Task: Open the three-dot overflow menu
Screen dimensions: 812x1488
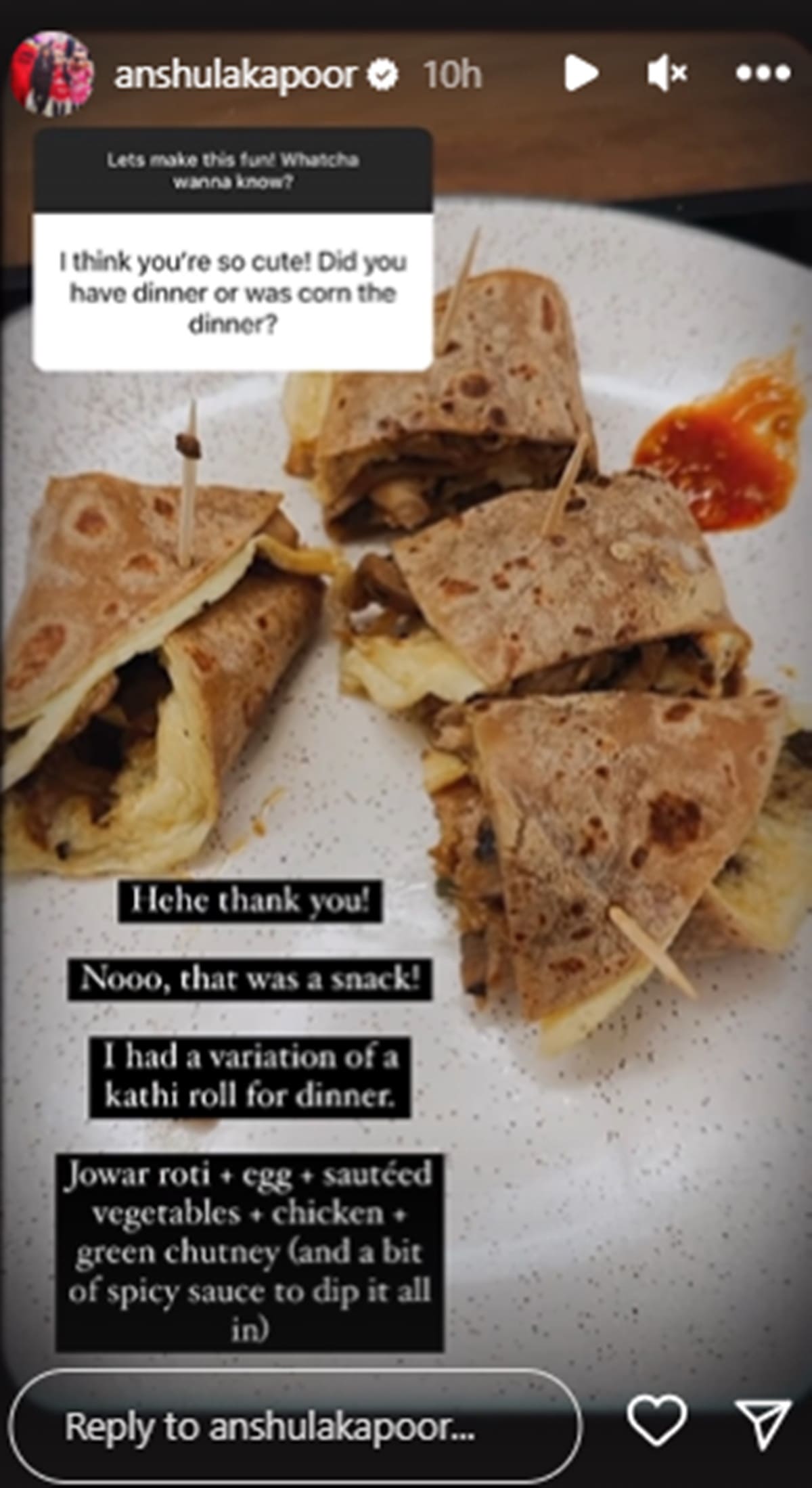Action: [763, 72]
